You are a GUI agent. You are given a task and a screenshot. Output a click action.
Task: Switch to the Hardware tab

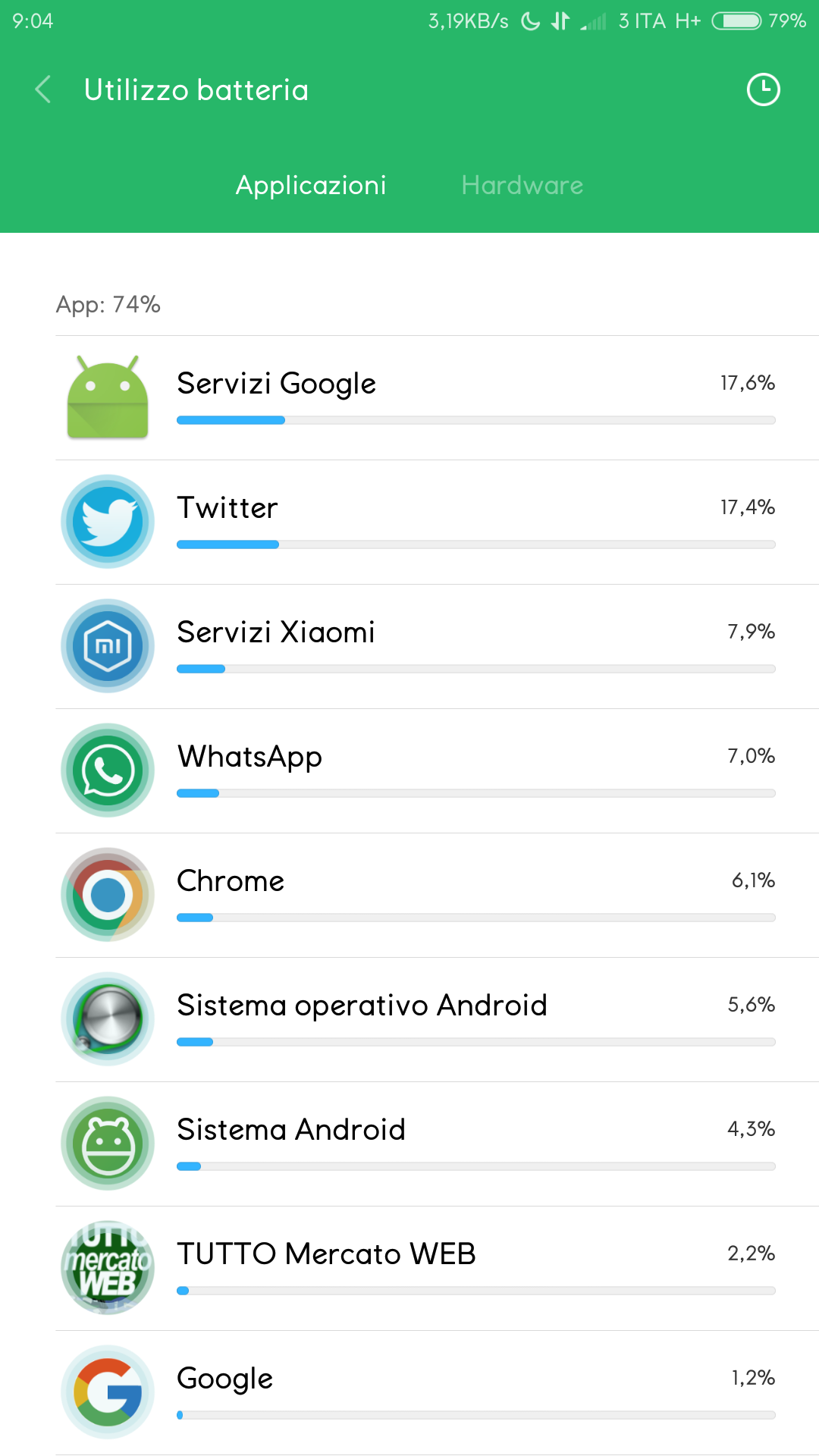point(522,185)
